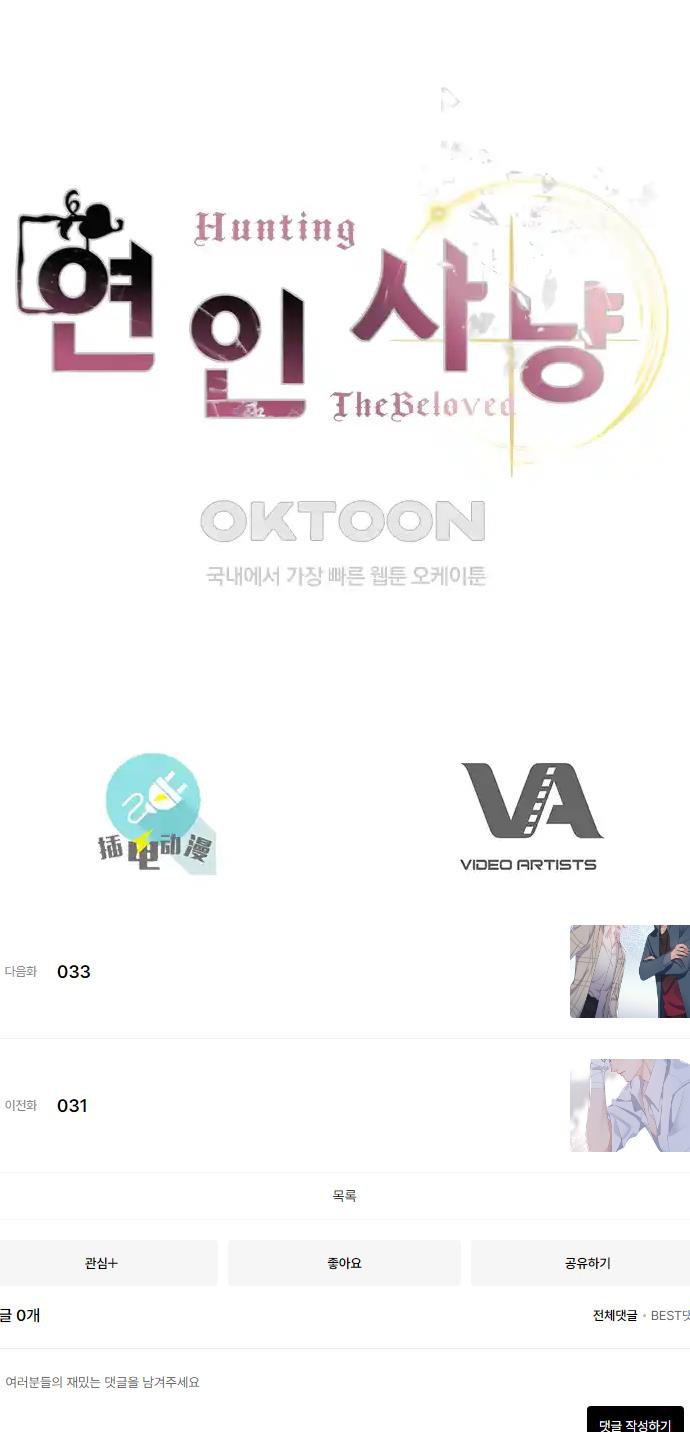Open previous episode 031
Image resolution: width=690 pixels, height=1432 pixels.
click(x=72, y=1106)
